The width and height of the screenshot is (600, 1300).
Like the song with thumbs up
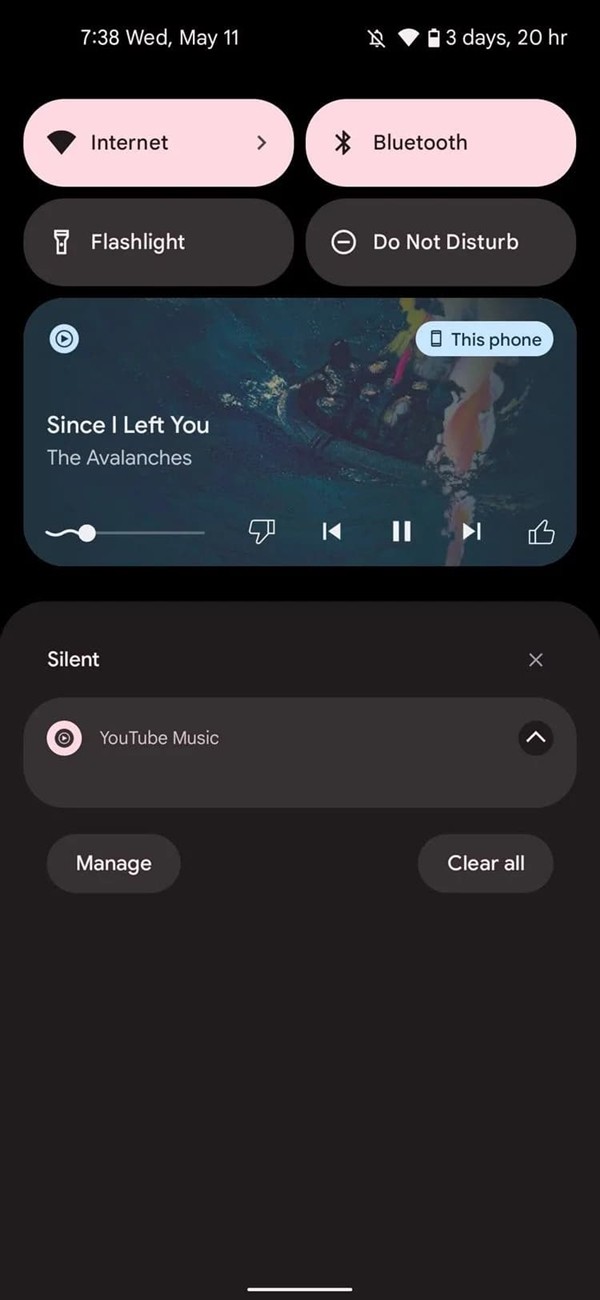click(541, 532)
